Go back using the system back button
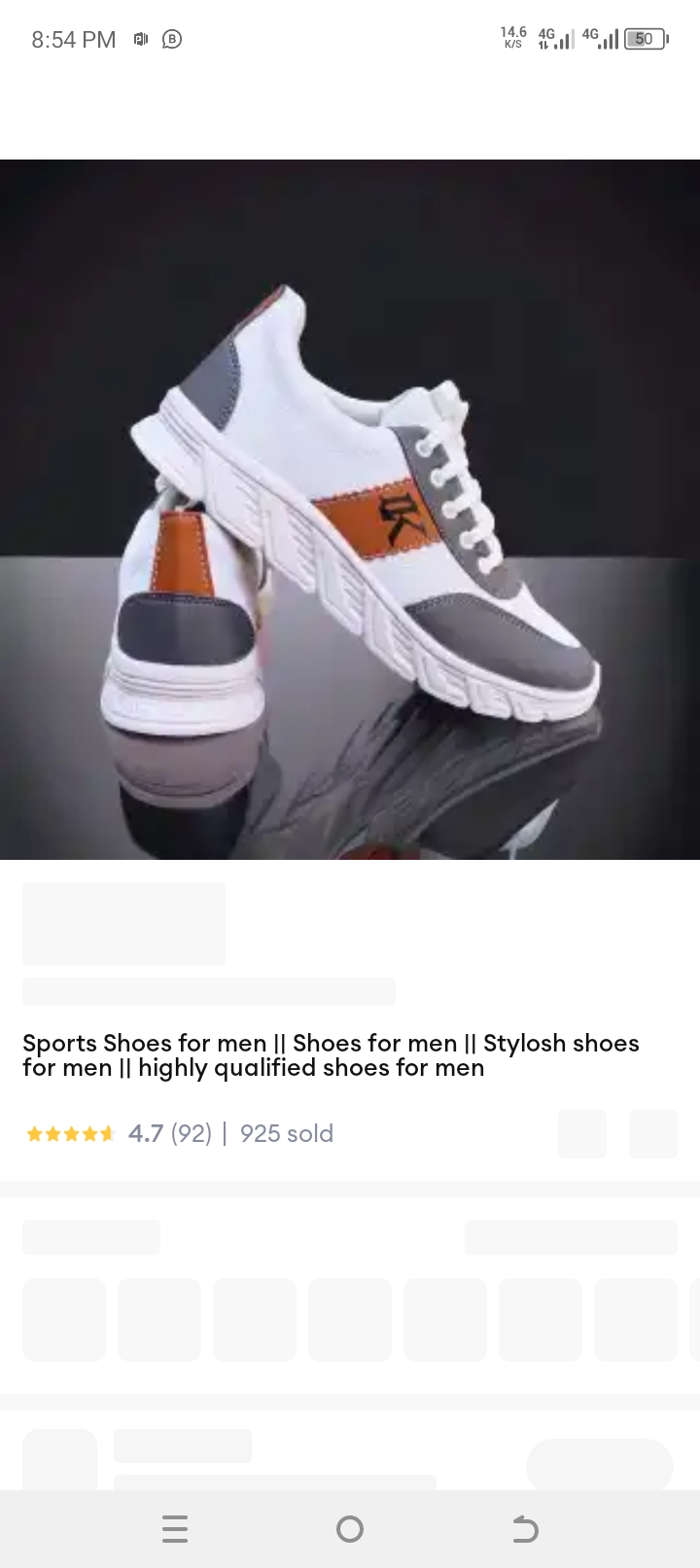 click(x=525, y=1529)
